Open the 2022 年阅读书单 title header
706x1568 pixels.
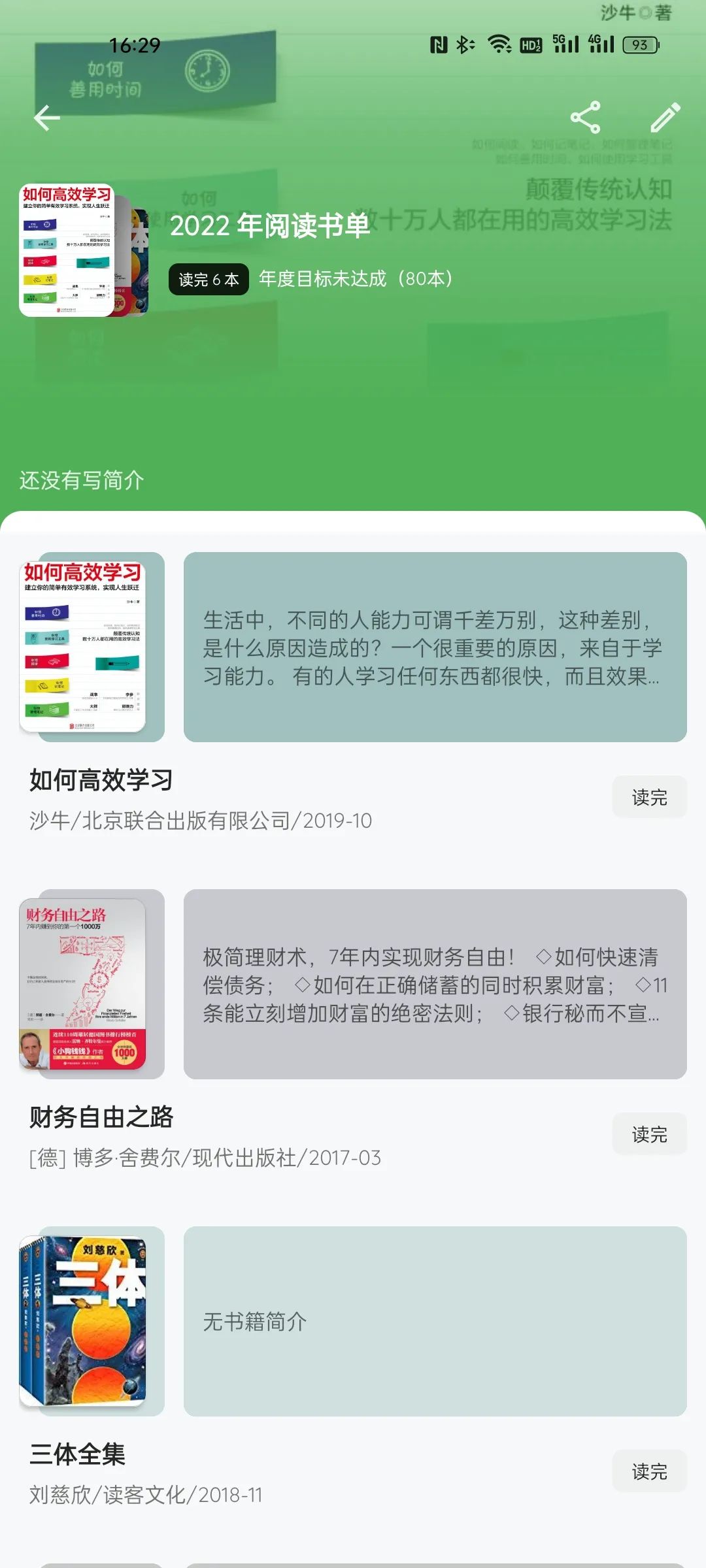(x=269, y=230)
